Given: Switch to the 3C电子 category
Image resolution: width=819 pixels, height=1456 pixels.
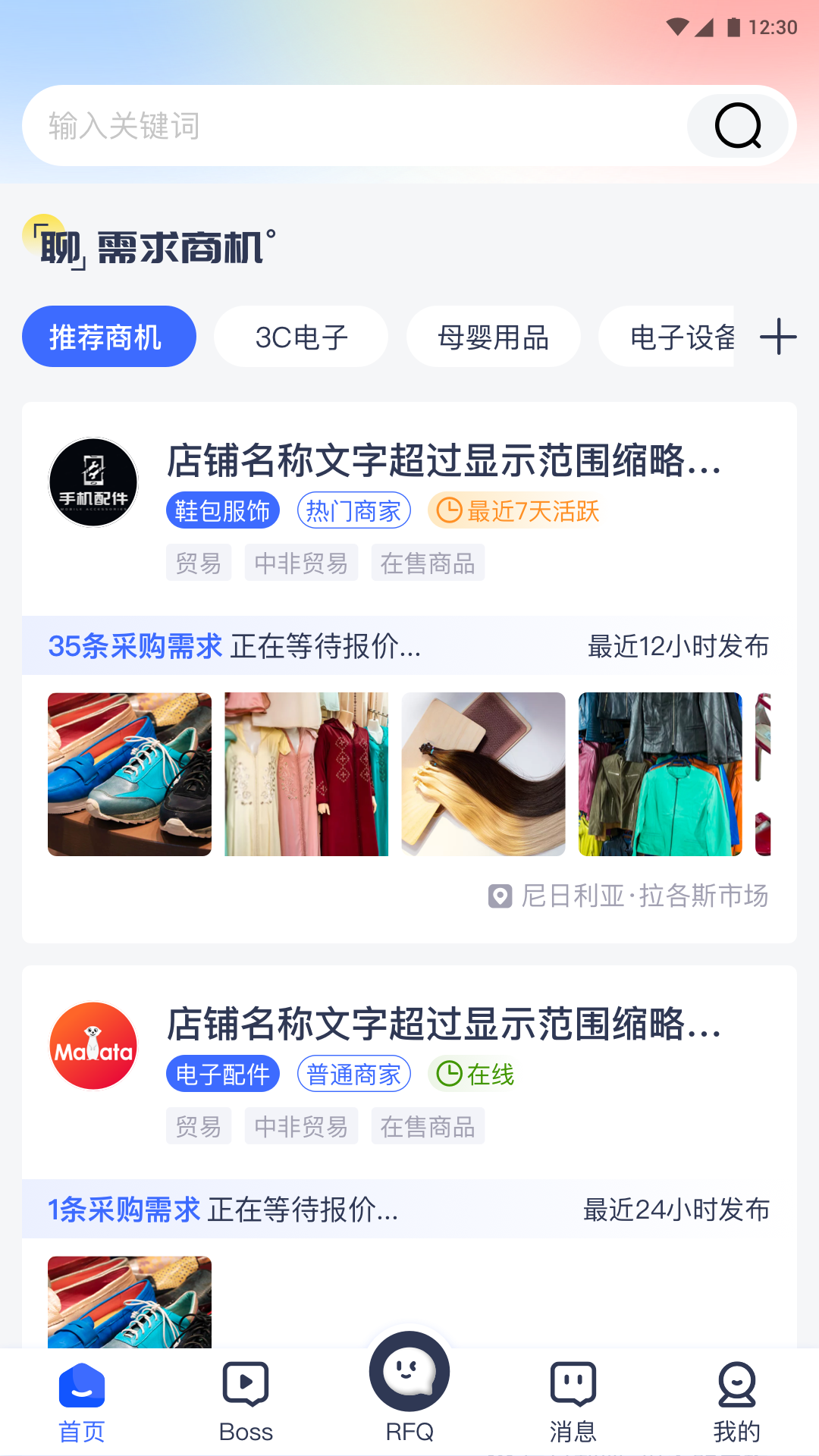Looking at the screenshot, I should pos(301,336).
